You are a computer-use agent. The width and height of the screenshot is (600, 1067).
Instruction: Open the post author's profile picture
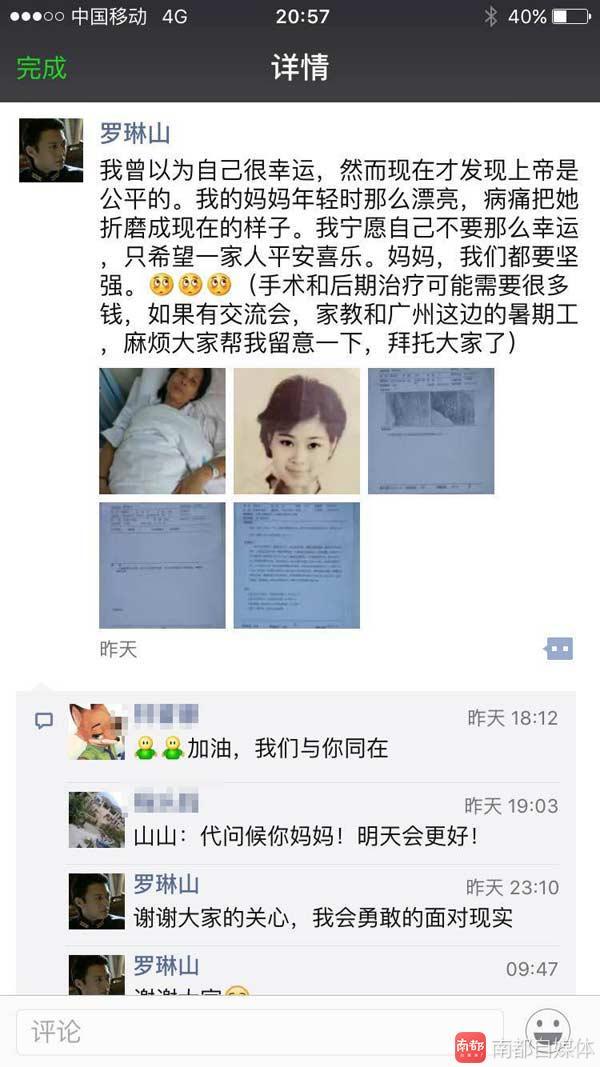click(x=51, y=150)
